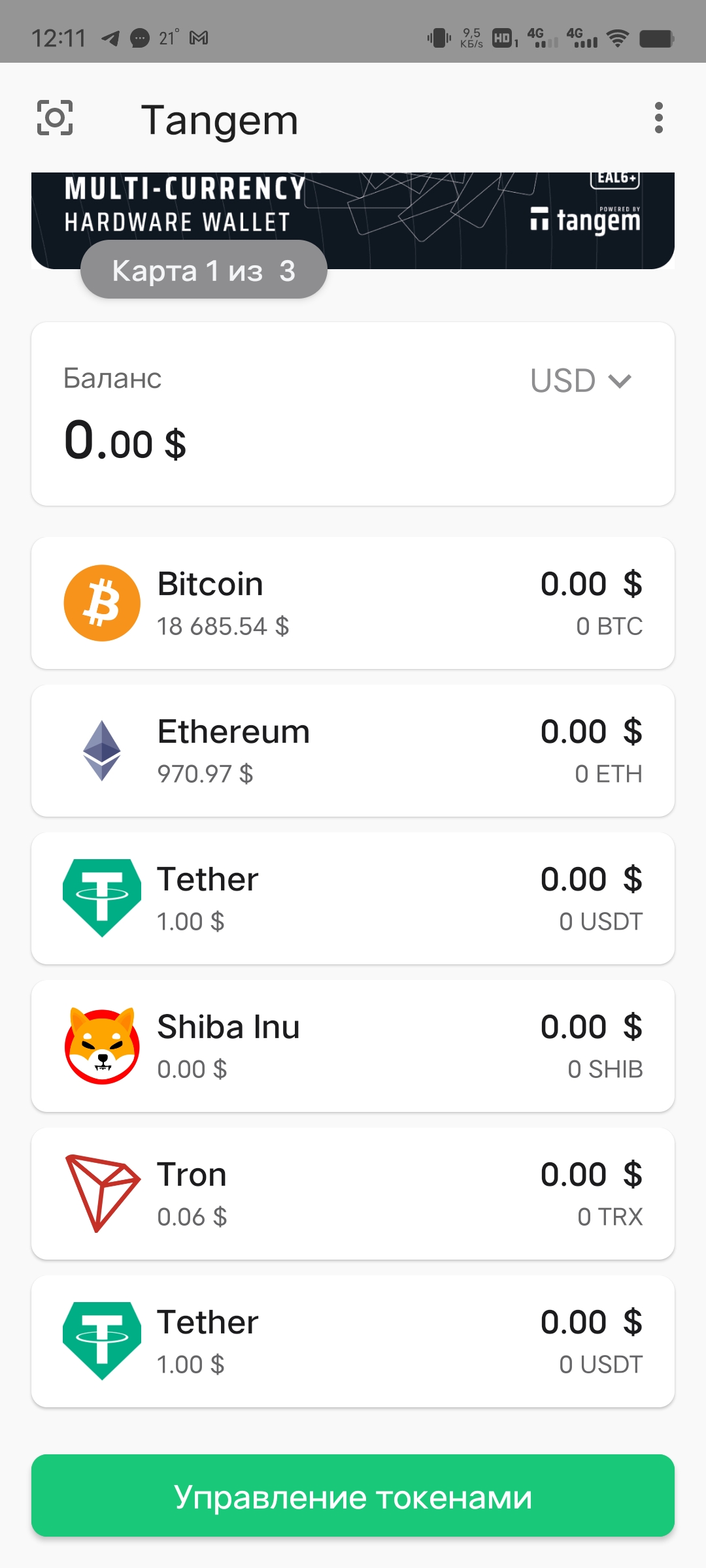Tap the Управление токенами button

353,1495
